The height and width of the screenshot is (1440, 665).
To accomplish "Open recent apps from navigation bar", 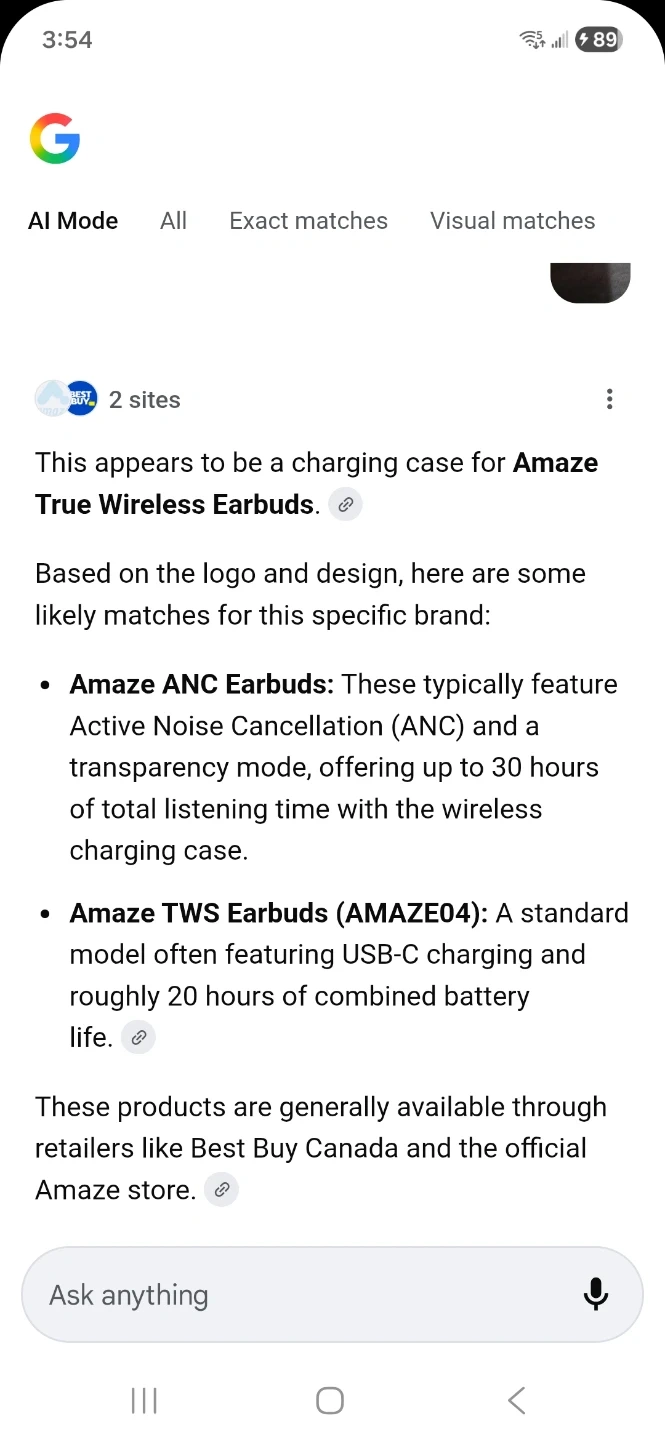I will coord(144,1401).
